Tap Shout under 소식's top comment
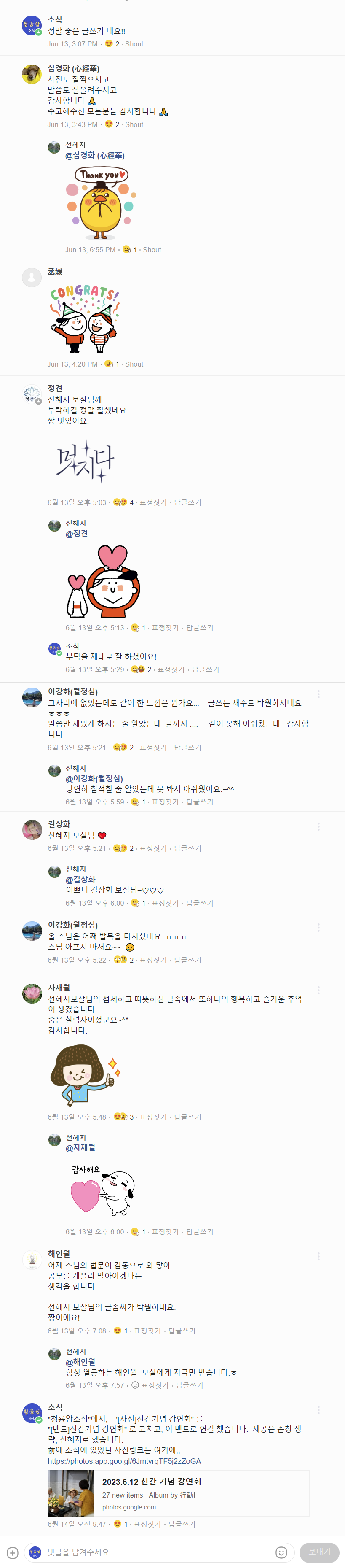The width and height of the screenshot is (345, 1568). point(134,44)
